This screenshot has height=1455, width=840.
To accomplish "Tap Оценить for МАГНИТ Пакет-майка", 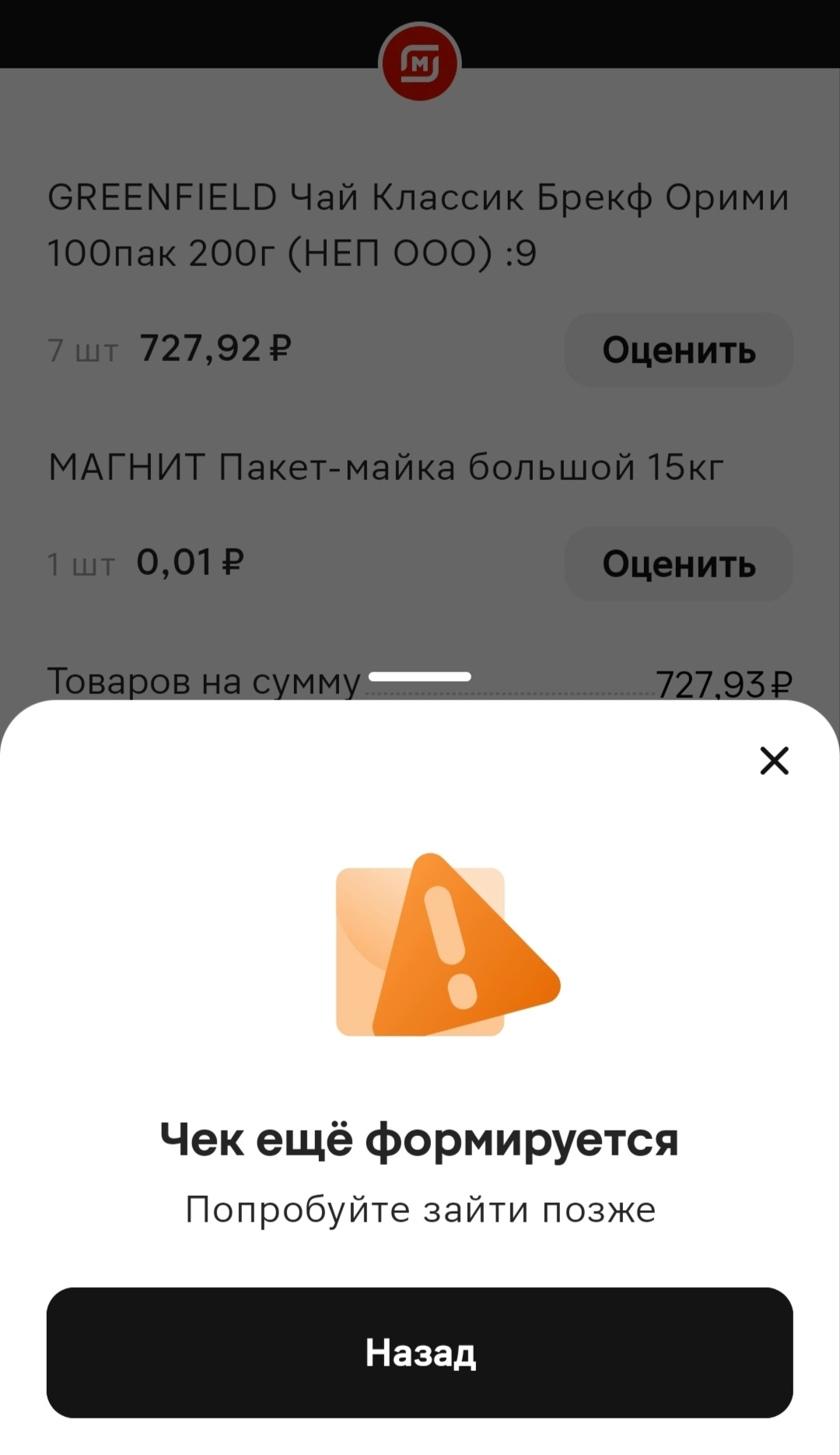I will [x=679, y=564].
